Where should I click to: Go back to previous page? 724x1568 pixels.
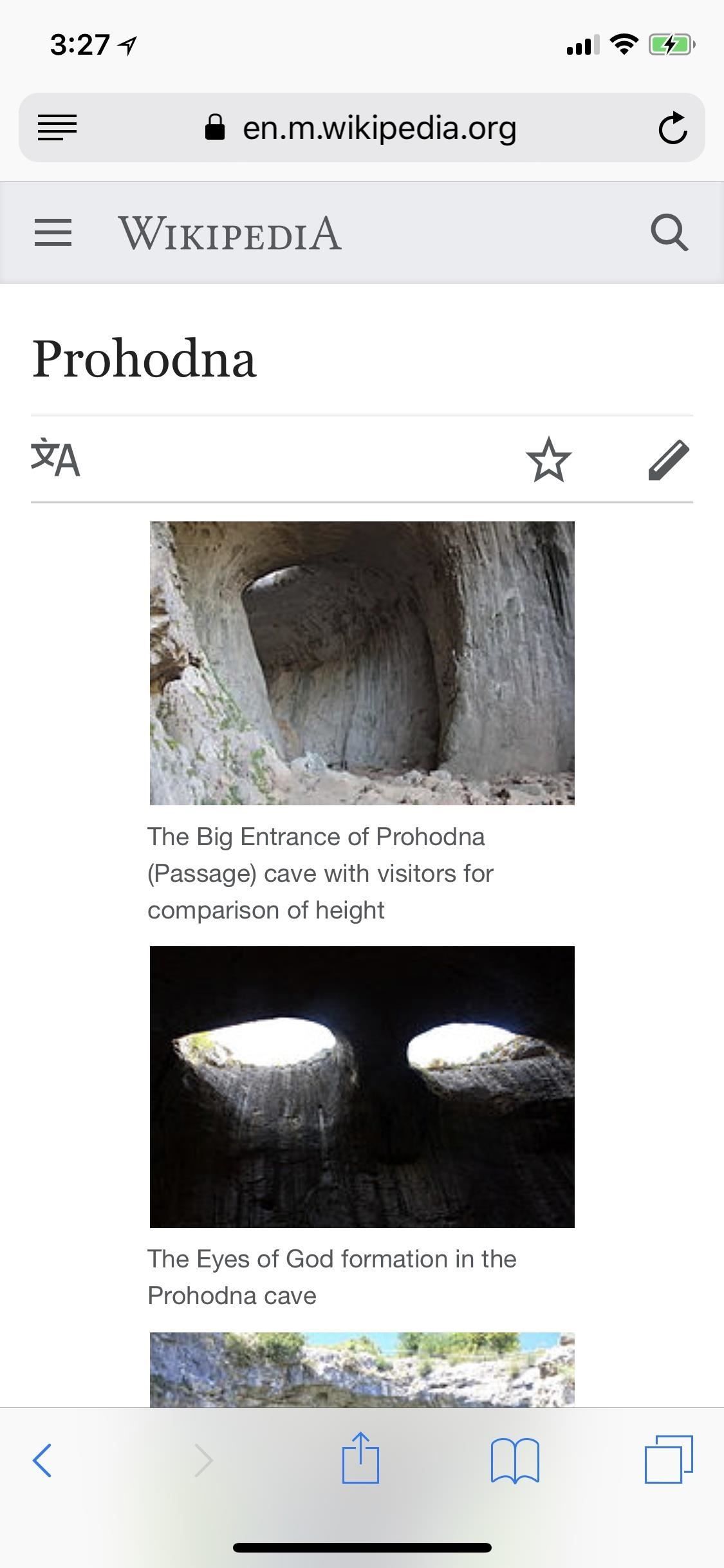point(42,1460)
